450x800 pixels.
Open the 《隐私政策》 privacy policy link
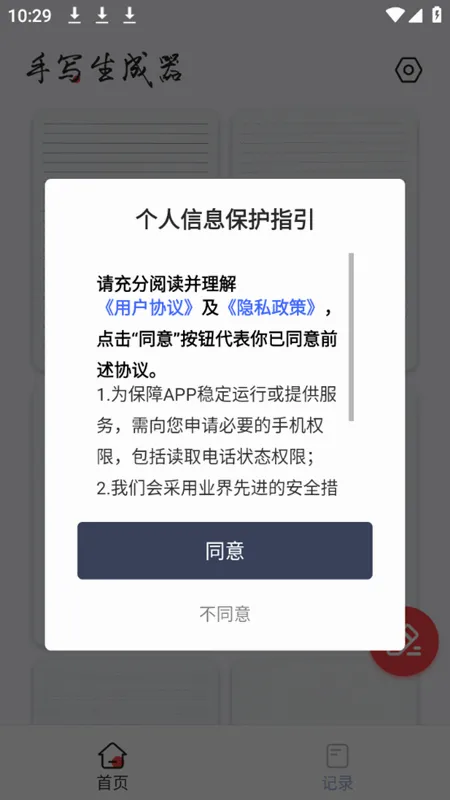point(271,308)
